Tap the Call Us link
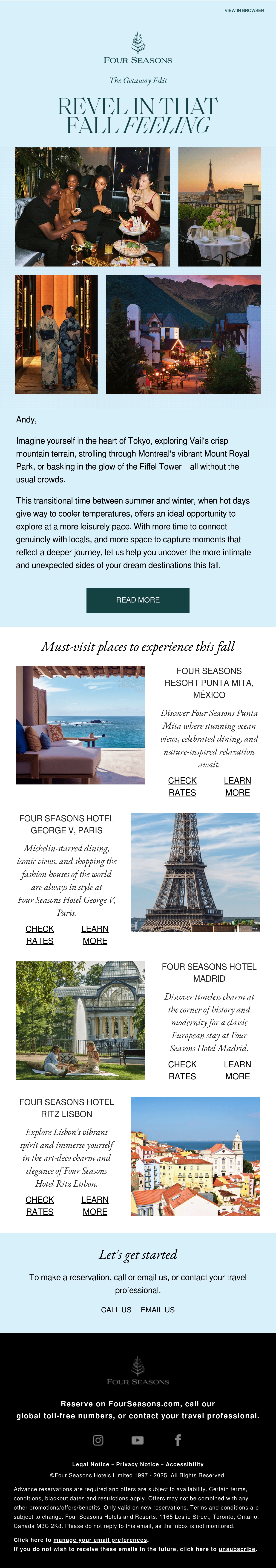This screenshot has width=276, height=1568. coord(116,1310)
